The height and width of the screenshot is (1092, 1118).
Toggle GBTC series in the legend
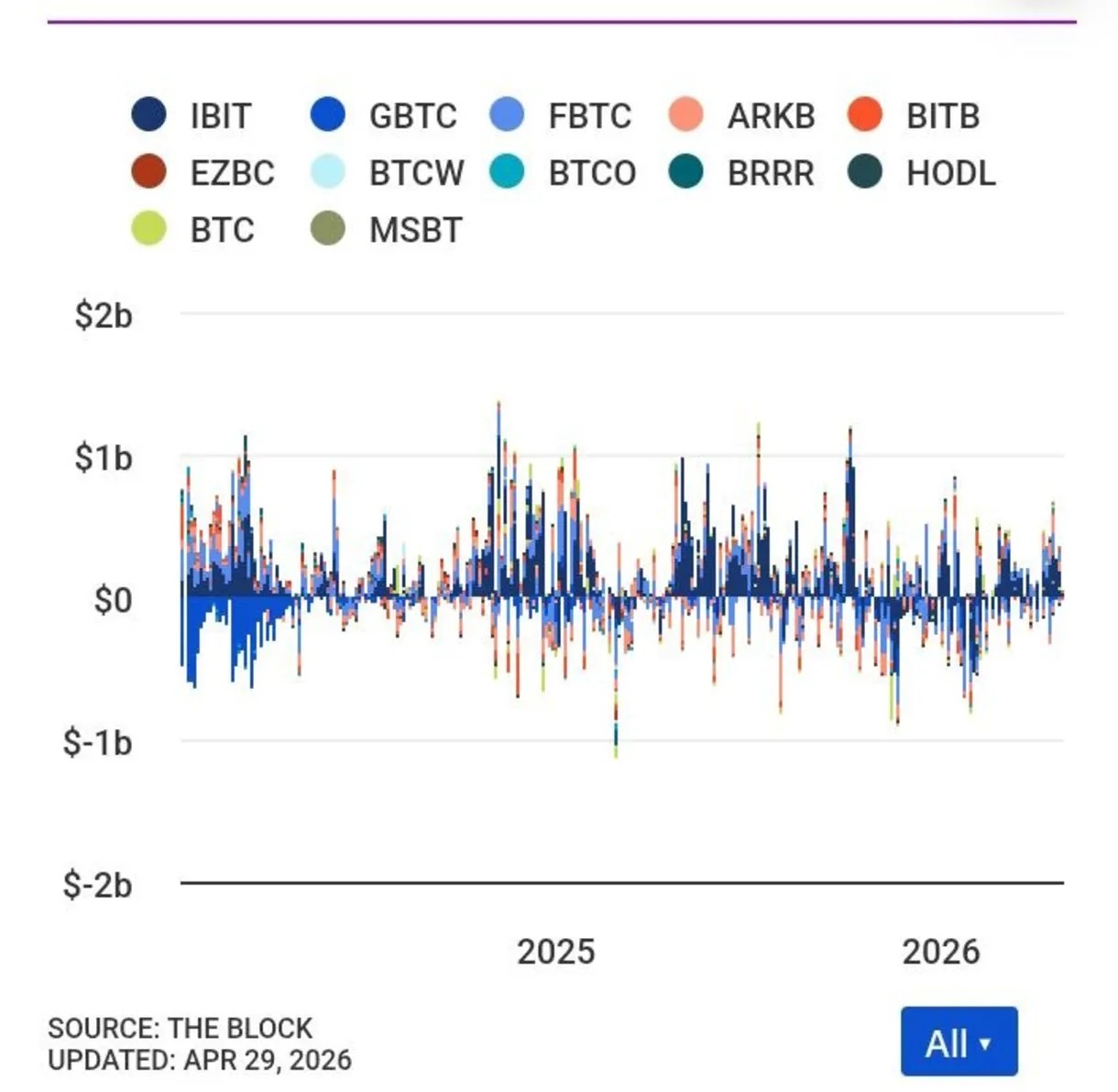click(383, 116)
